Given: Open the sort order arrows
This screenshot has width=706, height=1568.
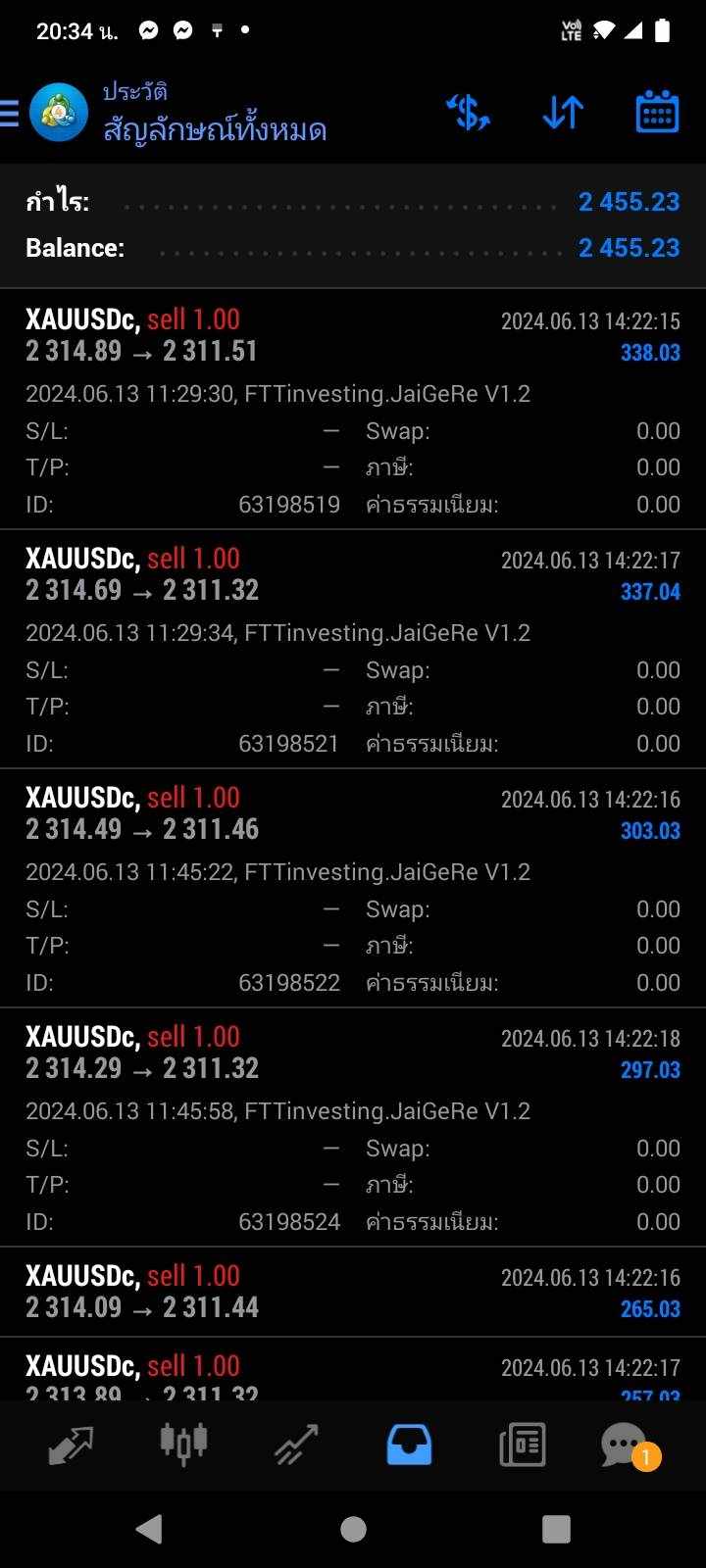Looking at the screenshot, I should pos(563,113).
